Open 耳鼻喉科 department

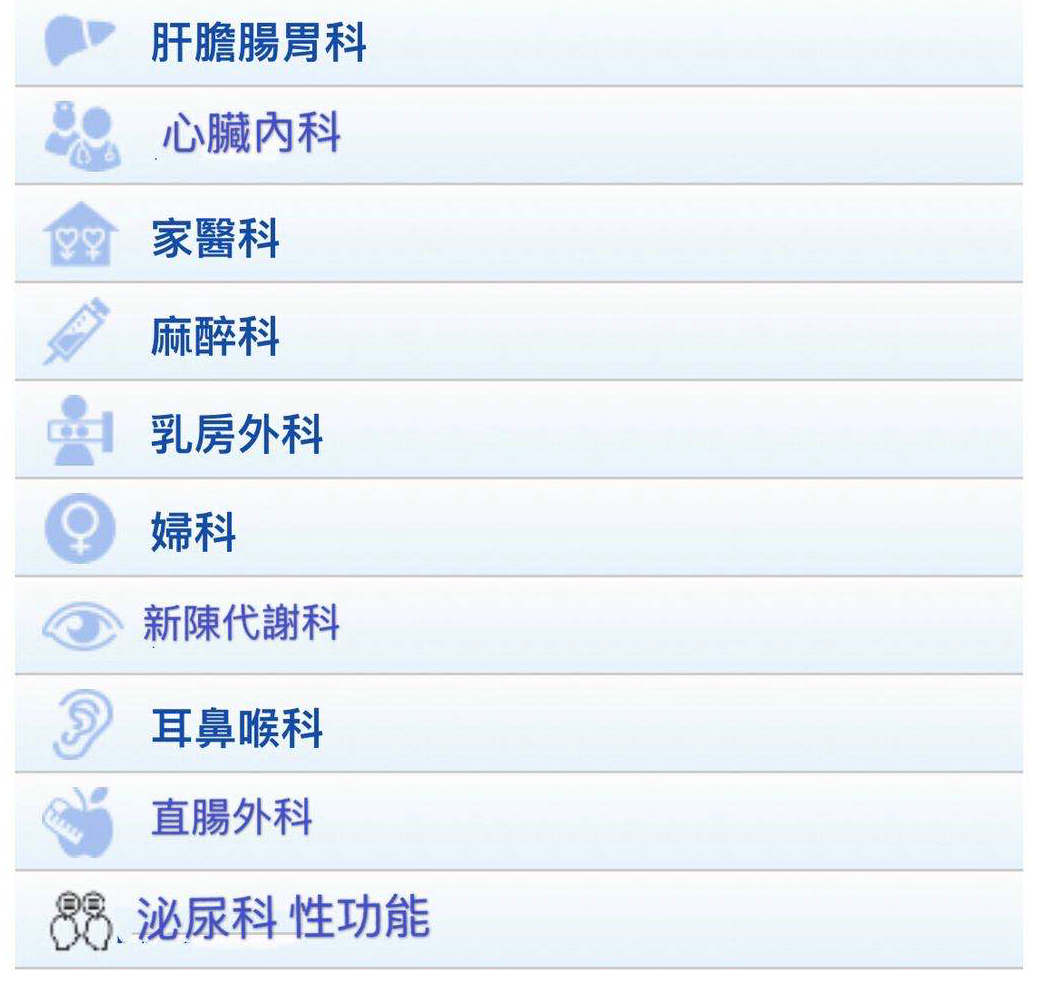click(236, 729)
